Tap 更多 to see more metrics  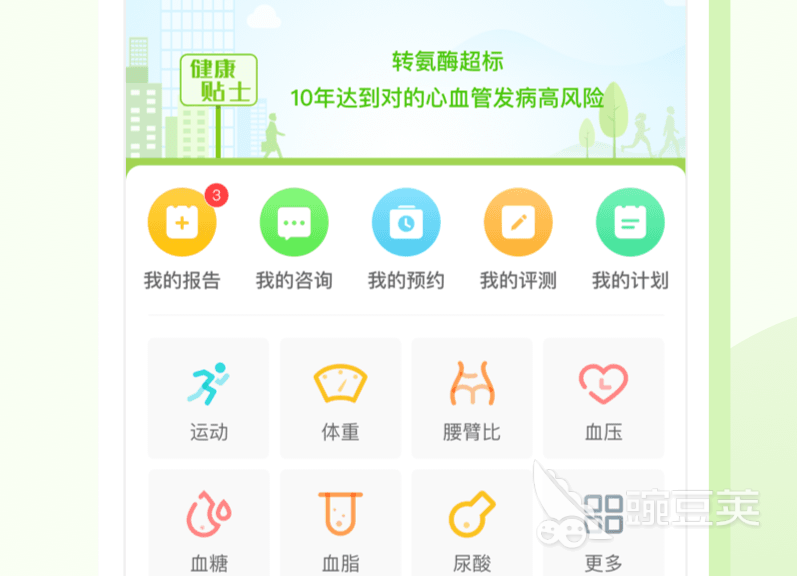click(603, 525)
